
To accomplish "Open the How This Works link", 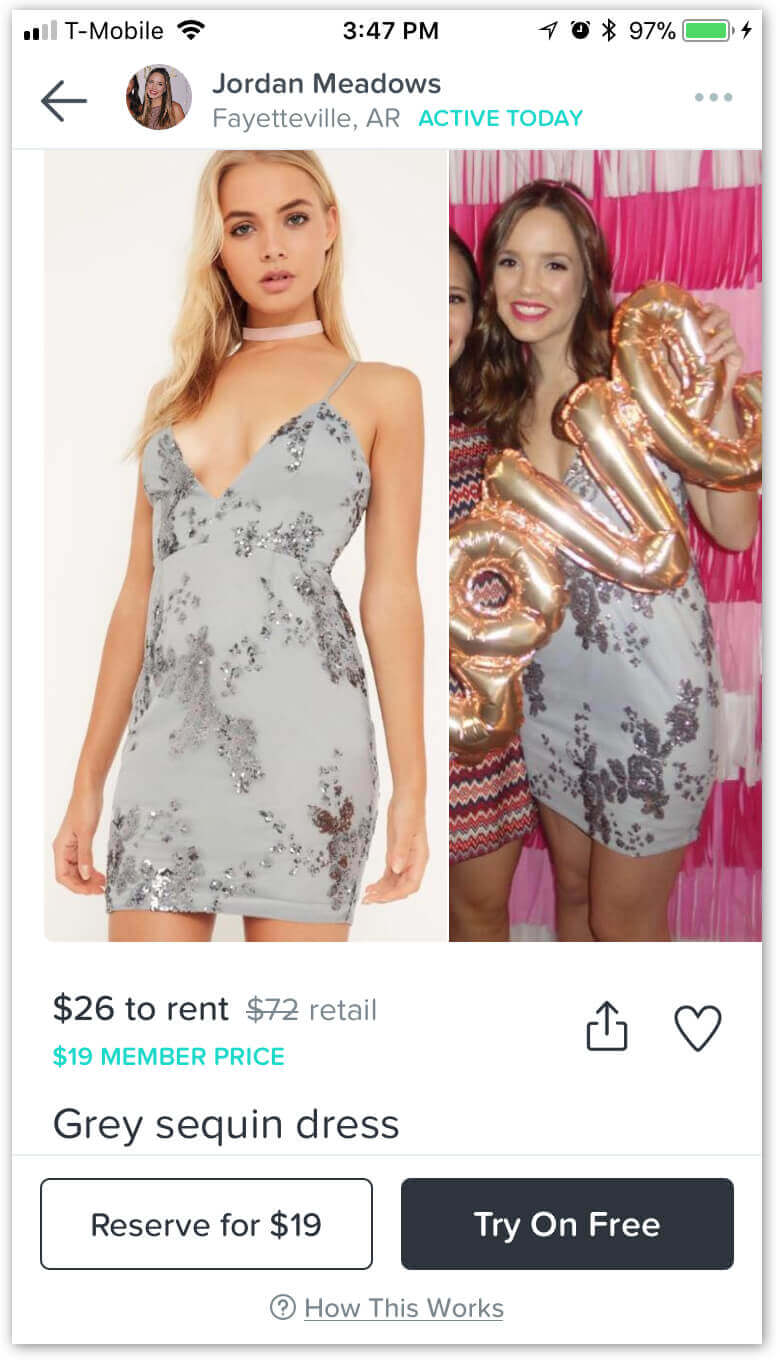I will (403, 1308).
